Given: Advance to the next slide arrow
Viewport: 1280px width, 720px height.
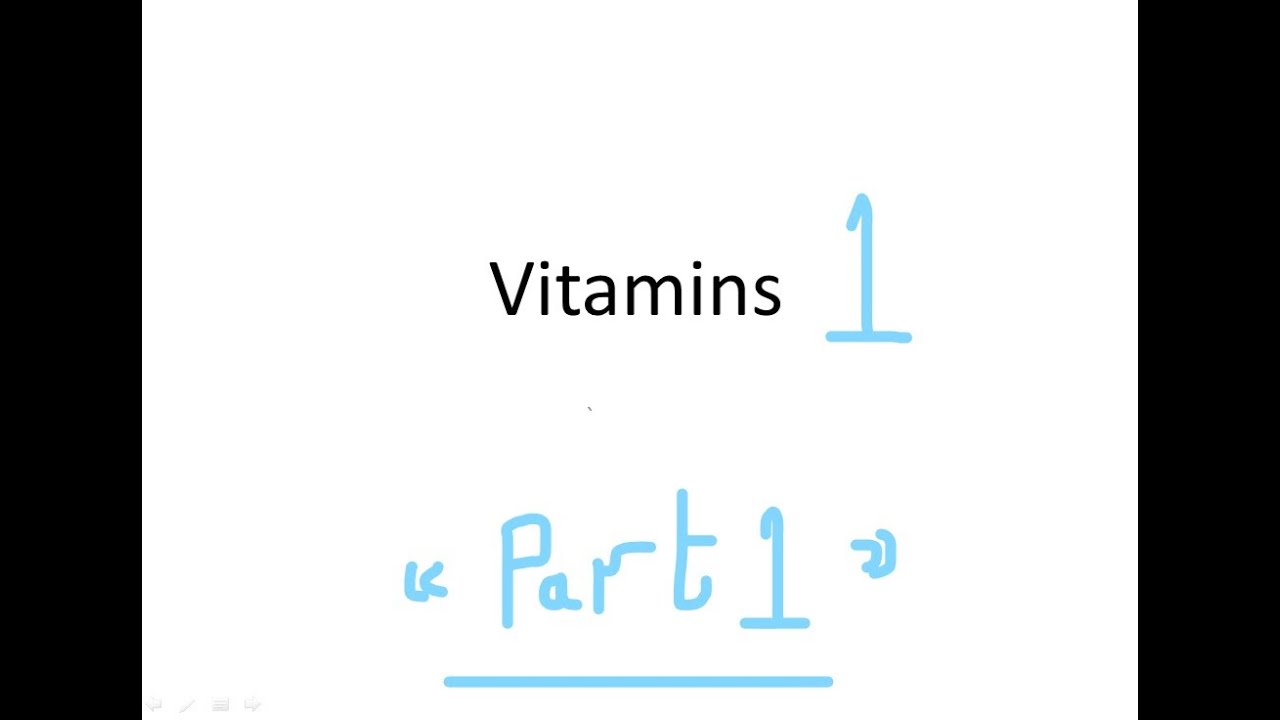Looking at the screenshot, I should tap(253, 704).
